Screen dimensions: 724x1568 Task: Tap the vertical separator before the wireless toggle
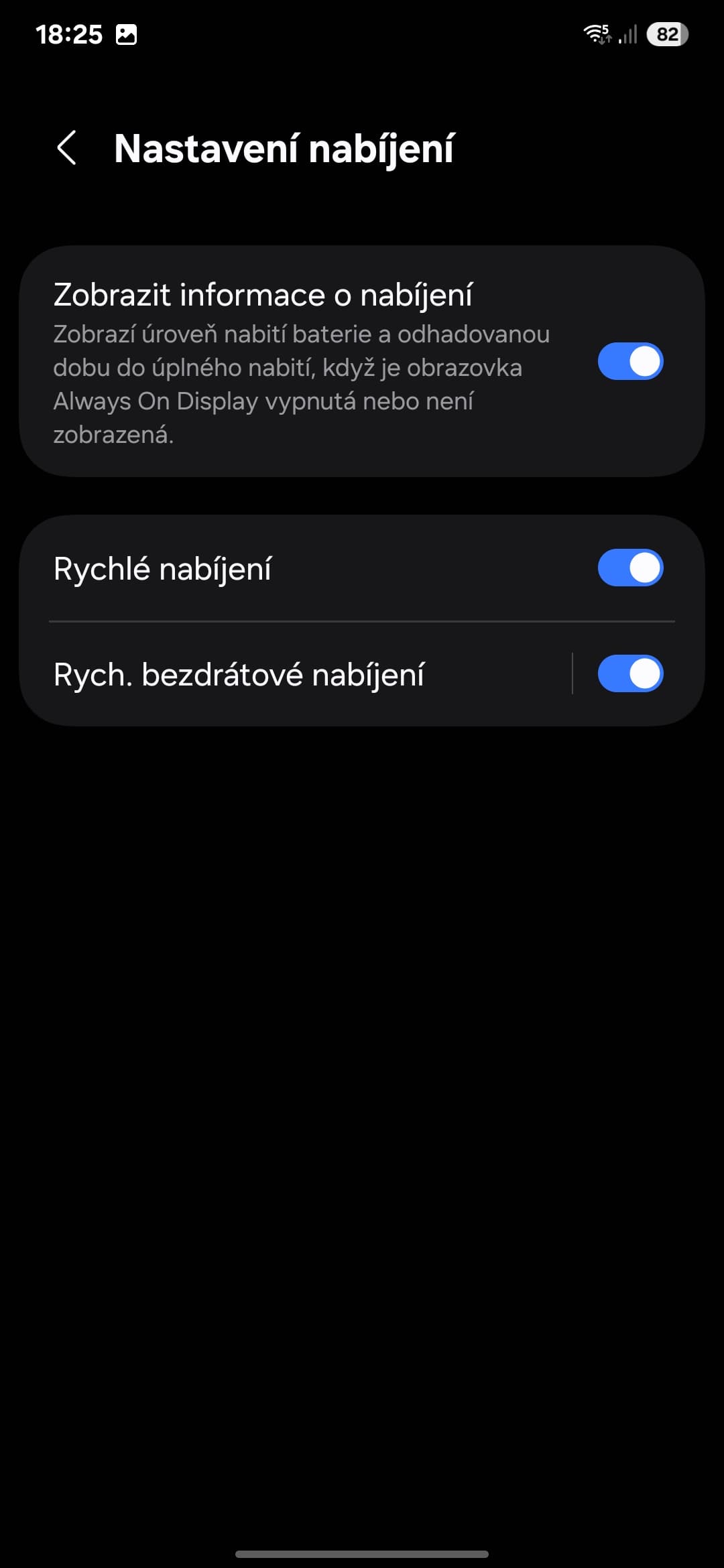[x=573, y=674]
